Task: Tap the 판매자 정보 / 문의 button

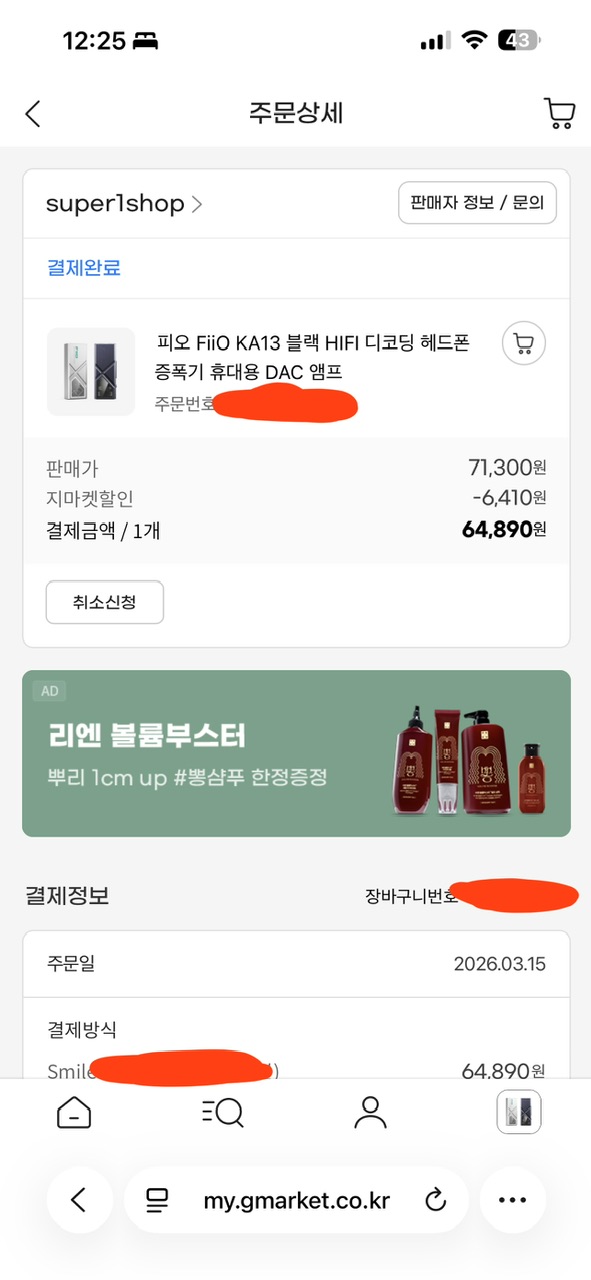Action: (x=477, y=203)
